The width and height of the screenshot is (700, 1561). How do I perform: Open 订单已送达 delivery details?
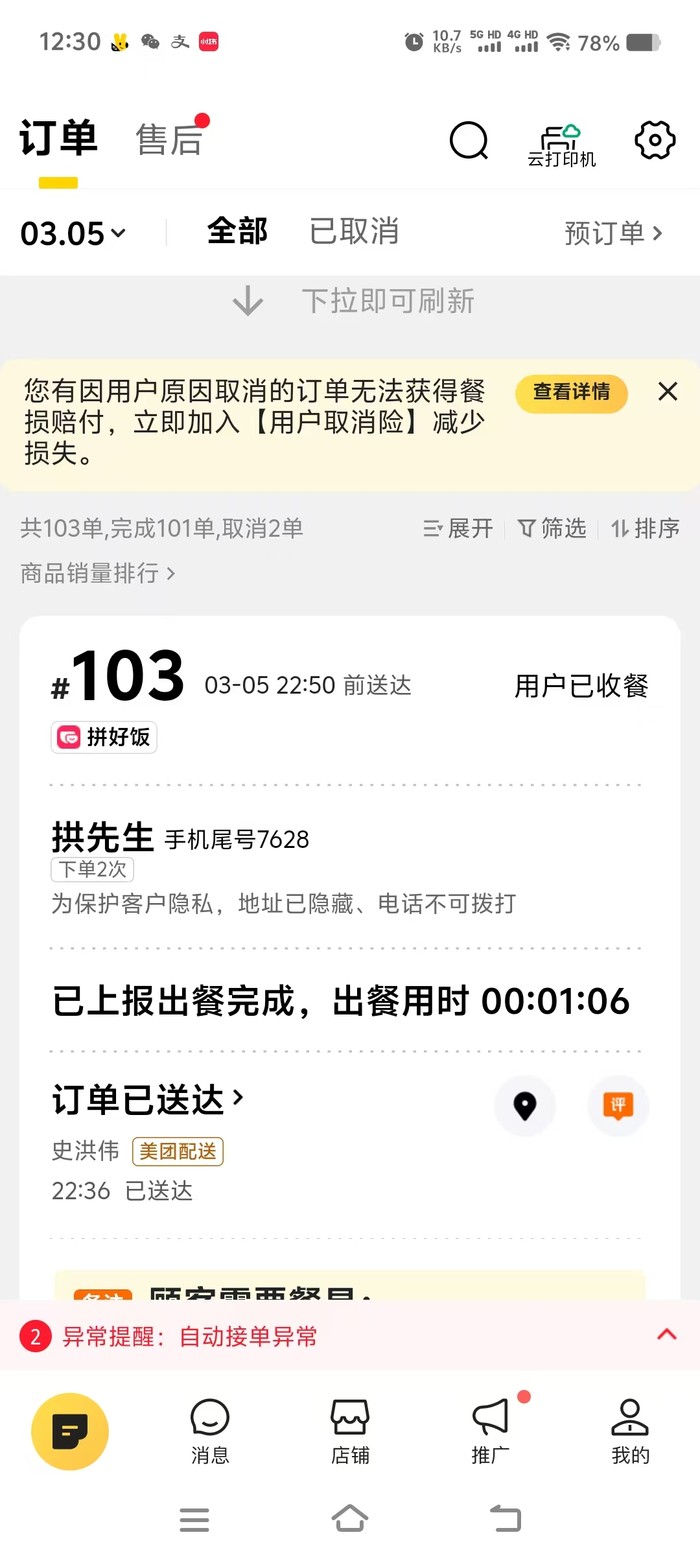[x=148, y=1100]
